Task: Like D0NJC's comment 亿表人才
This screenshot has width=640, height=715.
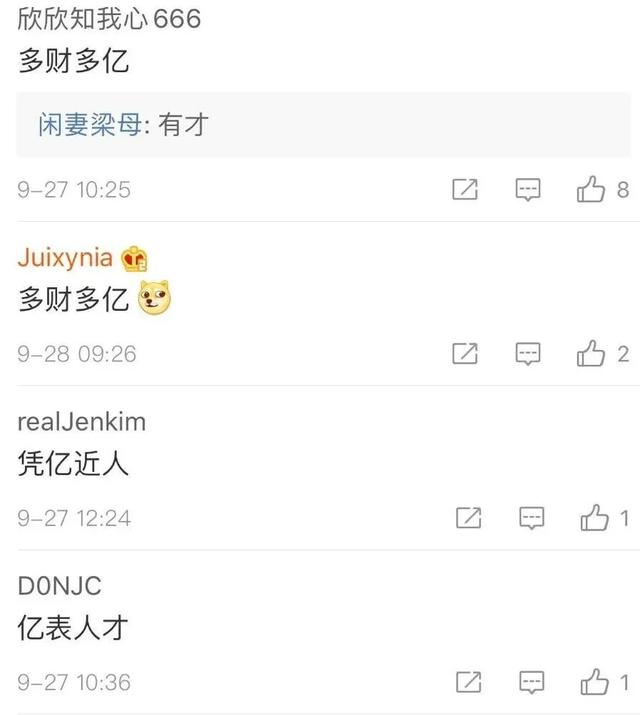Action: point(595,682)
